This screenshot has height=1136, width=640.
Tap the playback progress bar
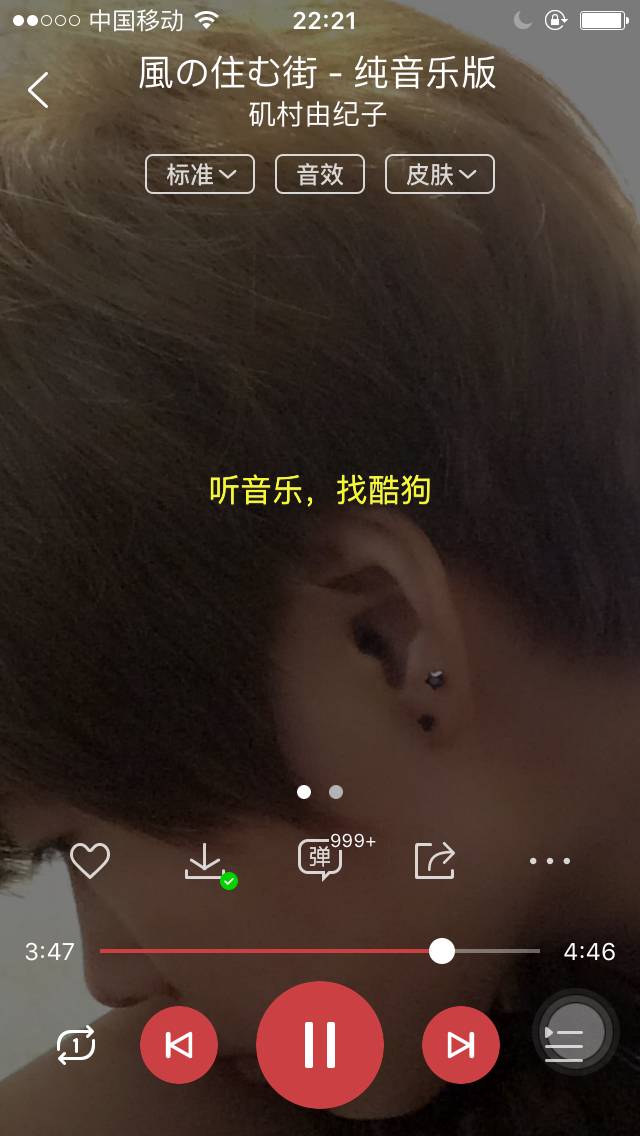tap(320, 951)
